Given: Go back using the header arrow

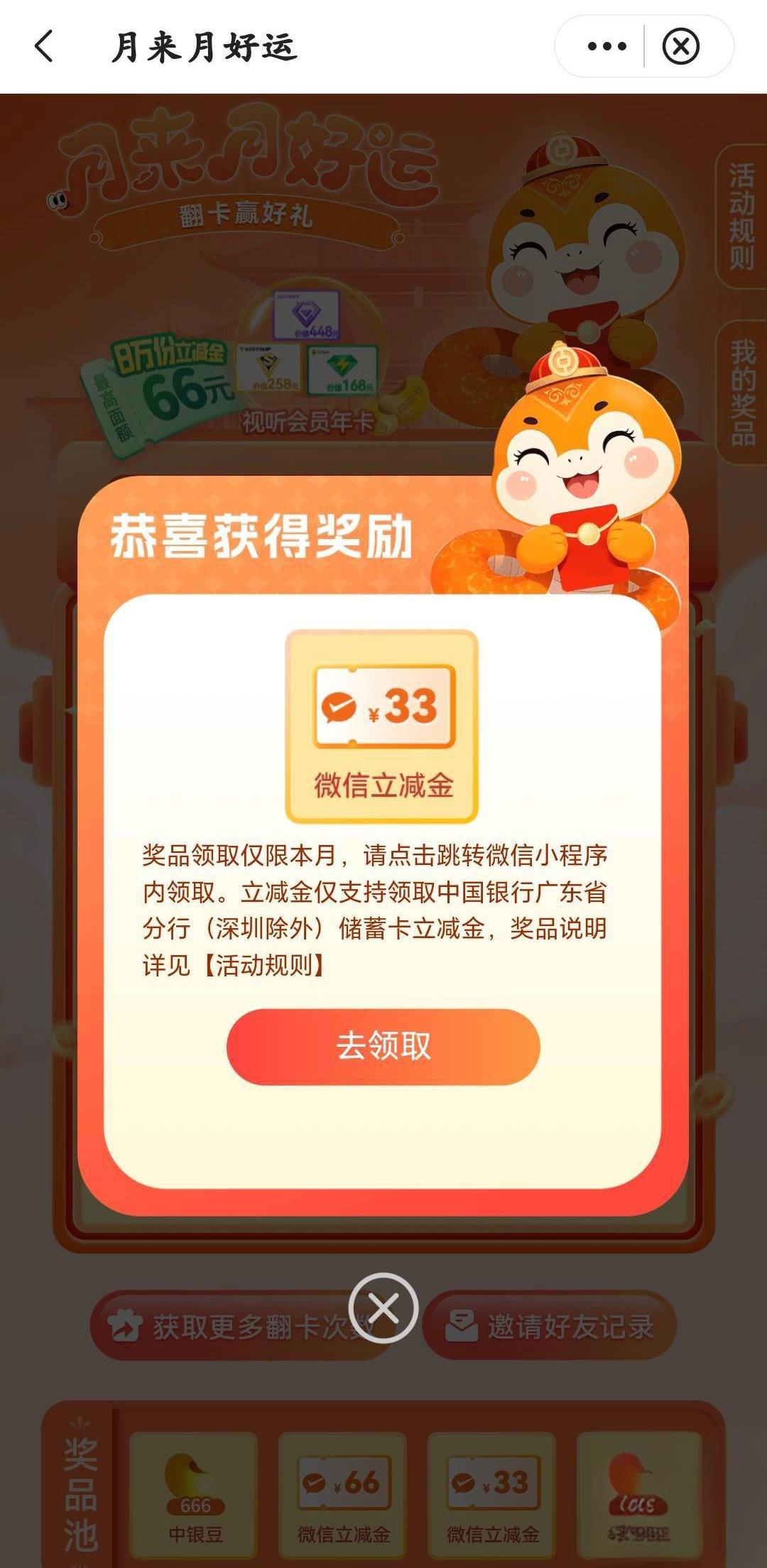Looking at the screenshot, I should pos(44,47).
